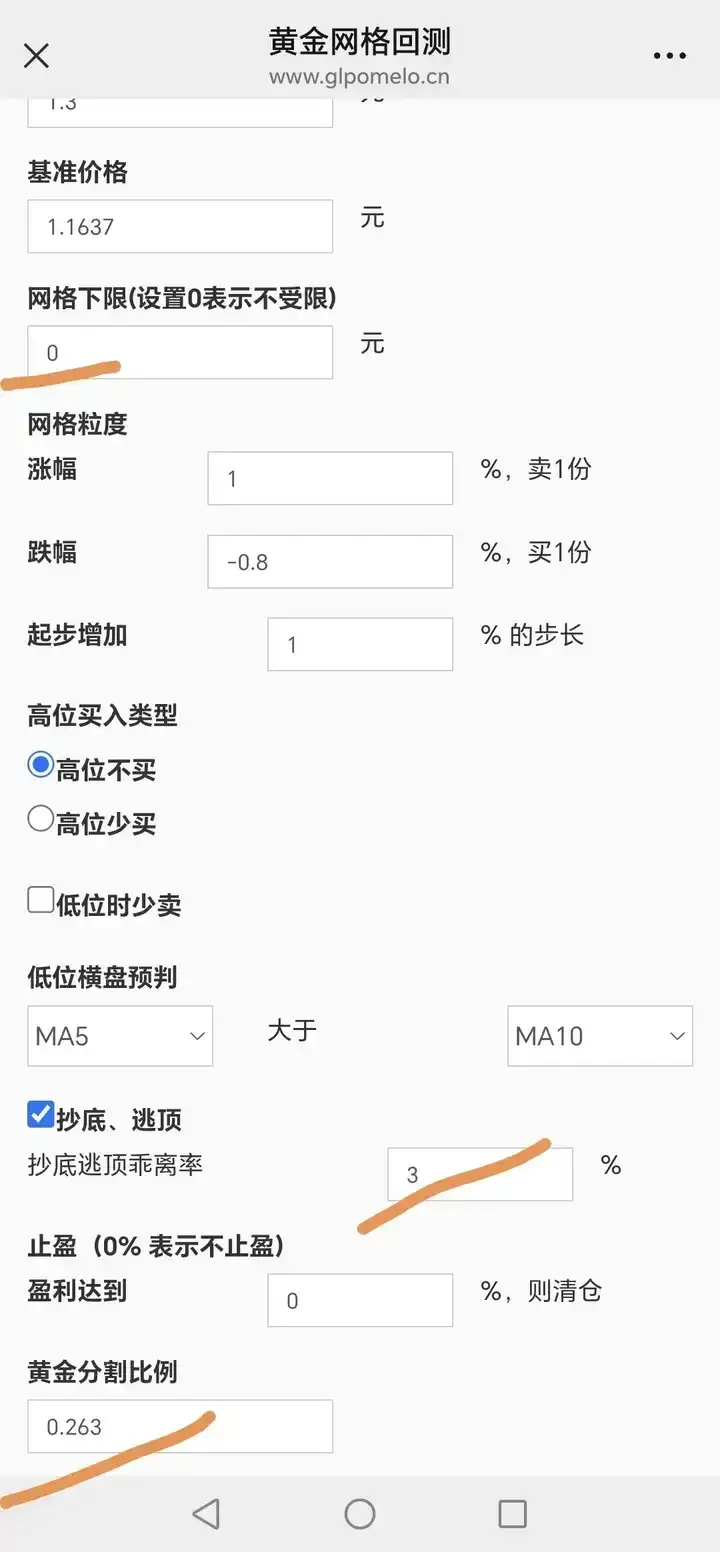The height and width of the screenshot is (1552, 720).
Task: Expand the MA5 dropdown
Action: tap(120, 1036)
